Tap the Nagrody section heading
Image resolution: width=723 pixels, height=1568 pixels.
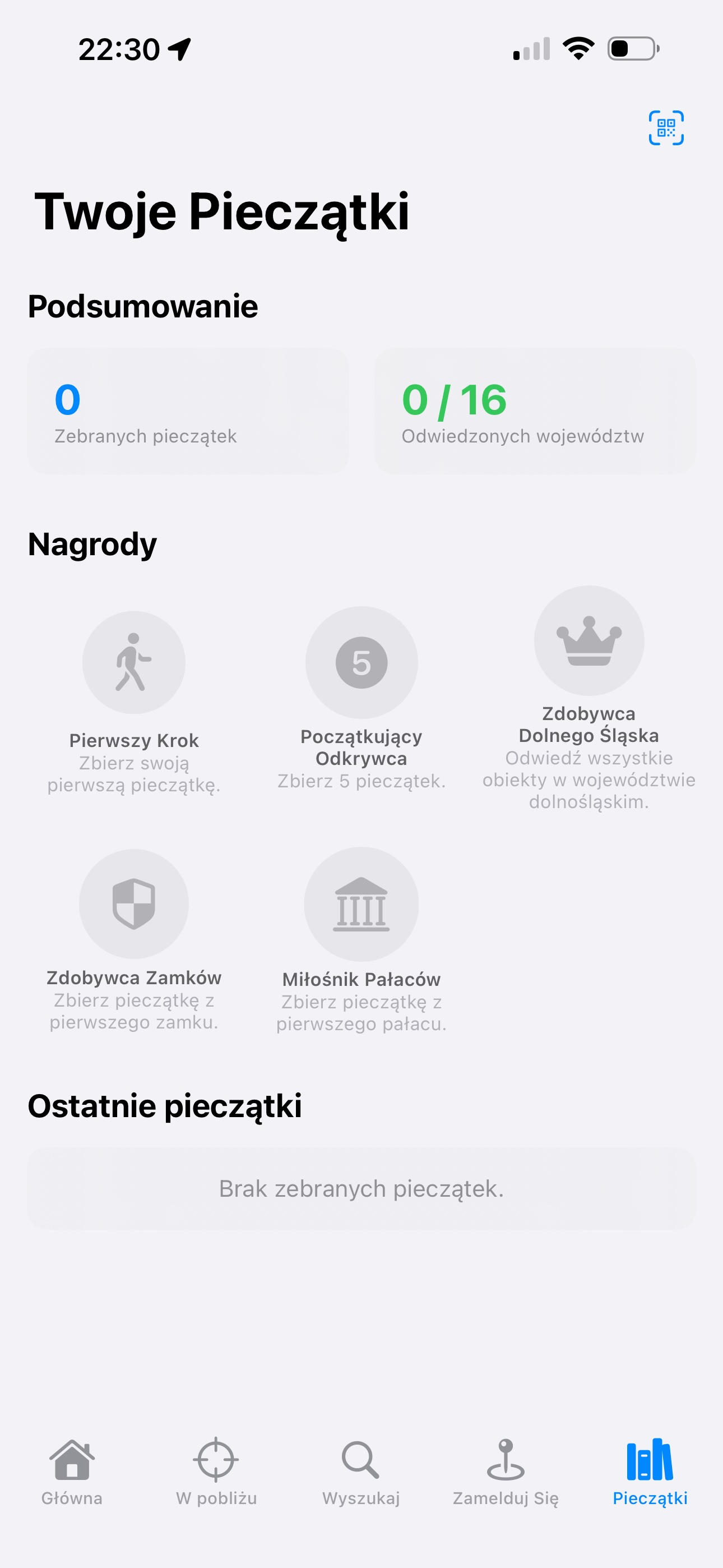[x=92, y=544]
